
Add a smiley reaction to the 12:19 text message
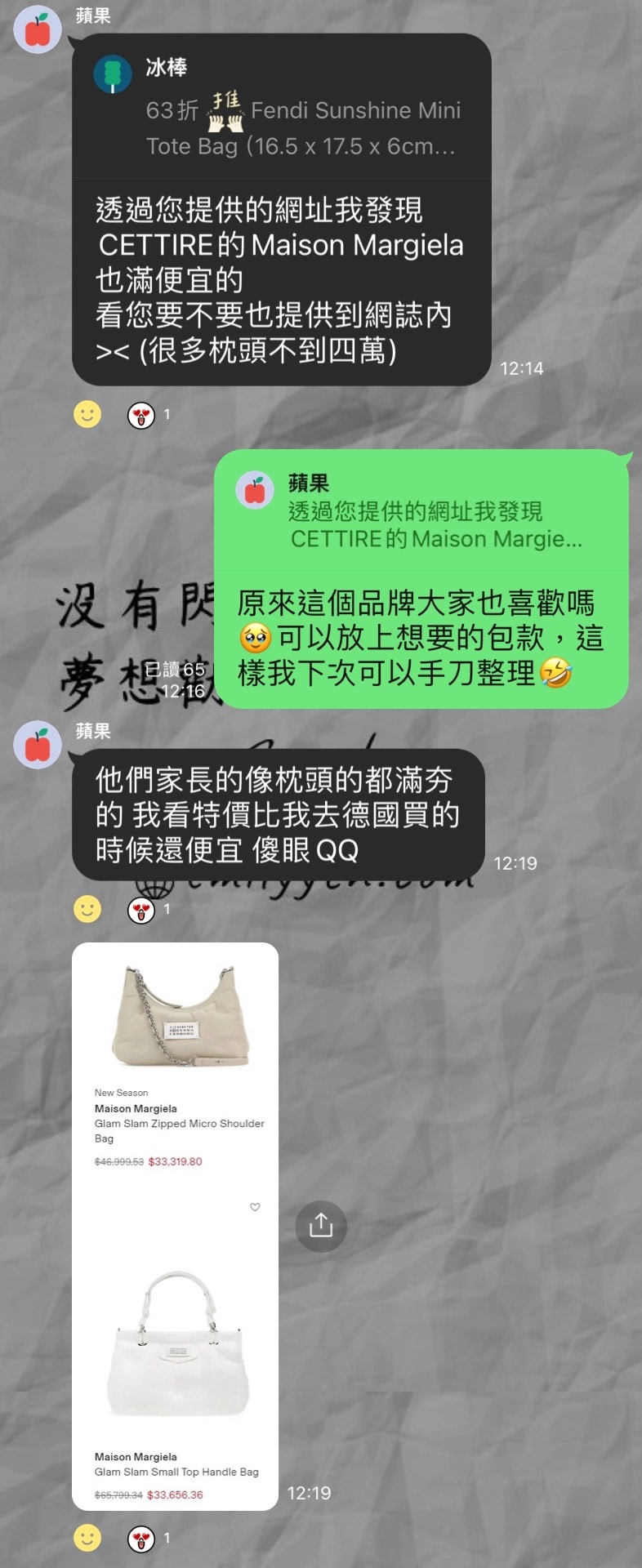click(87, 909)
